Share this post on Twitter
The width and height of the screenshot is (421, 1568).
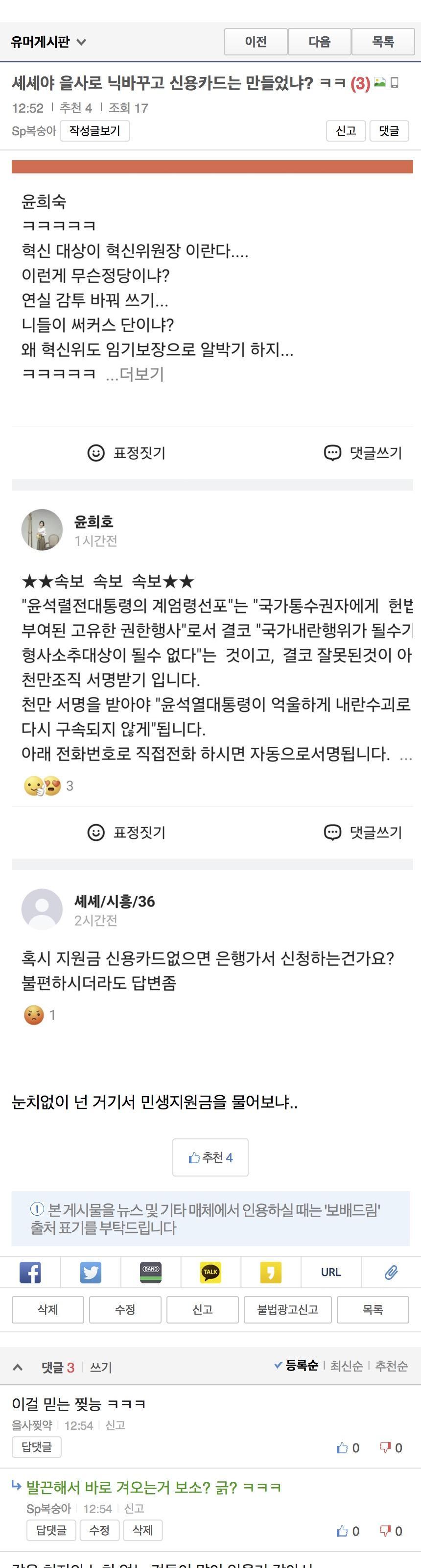90,1272
